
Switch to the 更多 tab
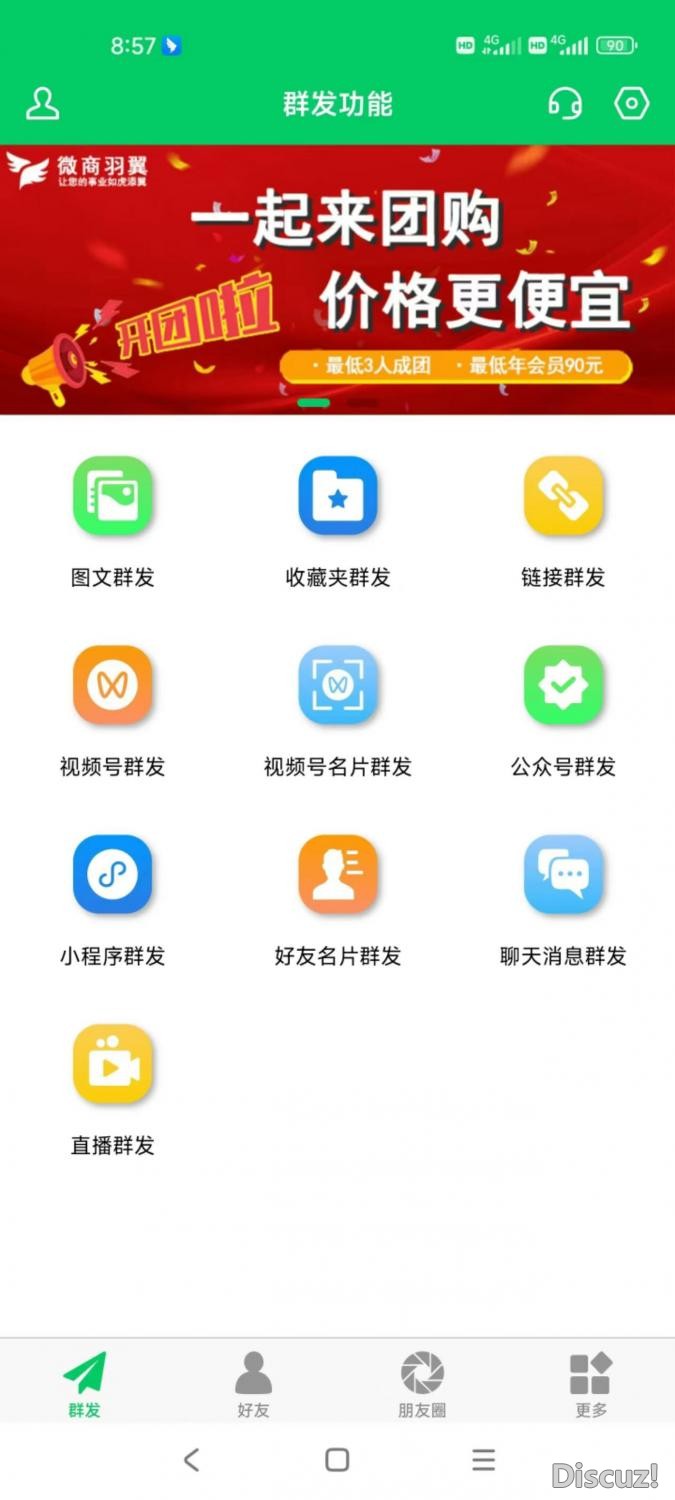[590, 1384]
